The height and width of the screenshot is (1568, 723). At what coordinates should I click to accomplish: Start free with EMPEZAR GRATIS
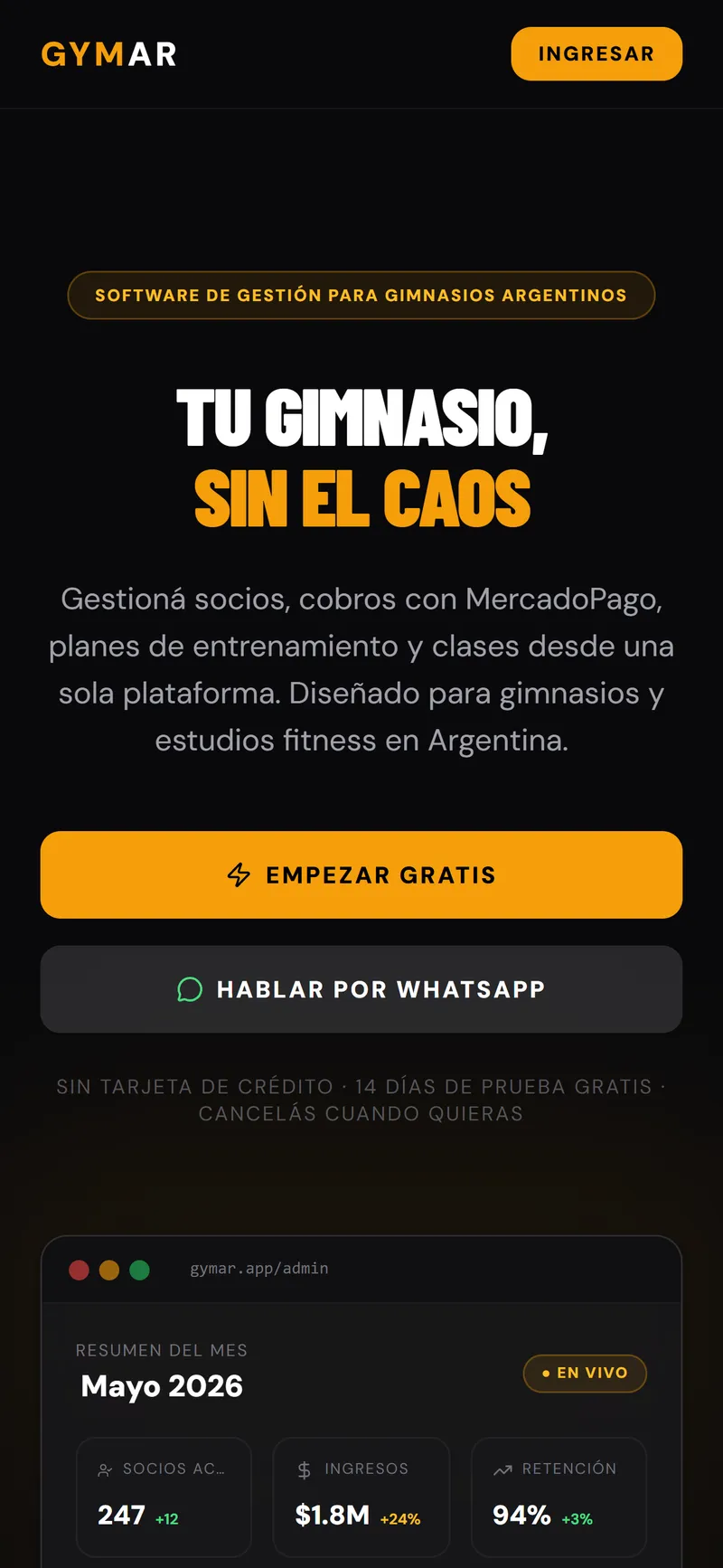coord(361,874)
